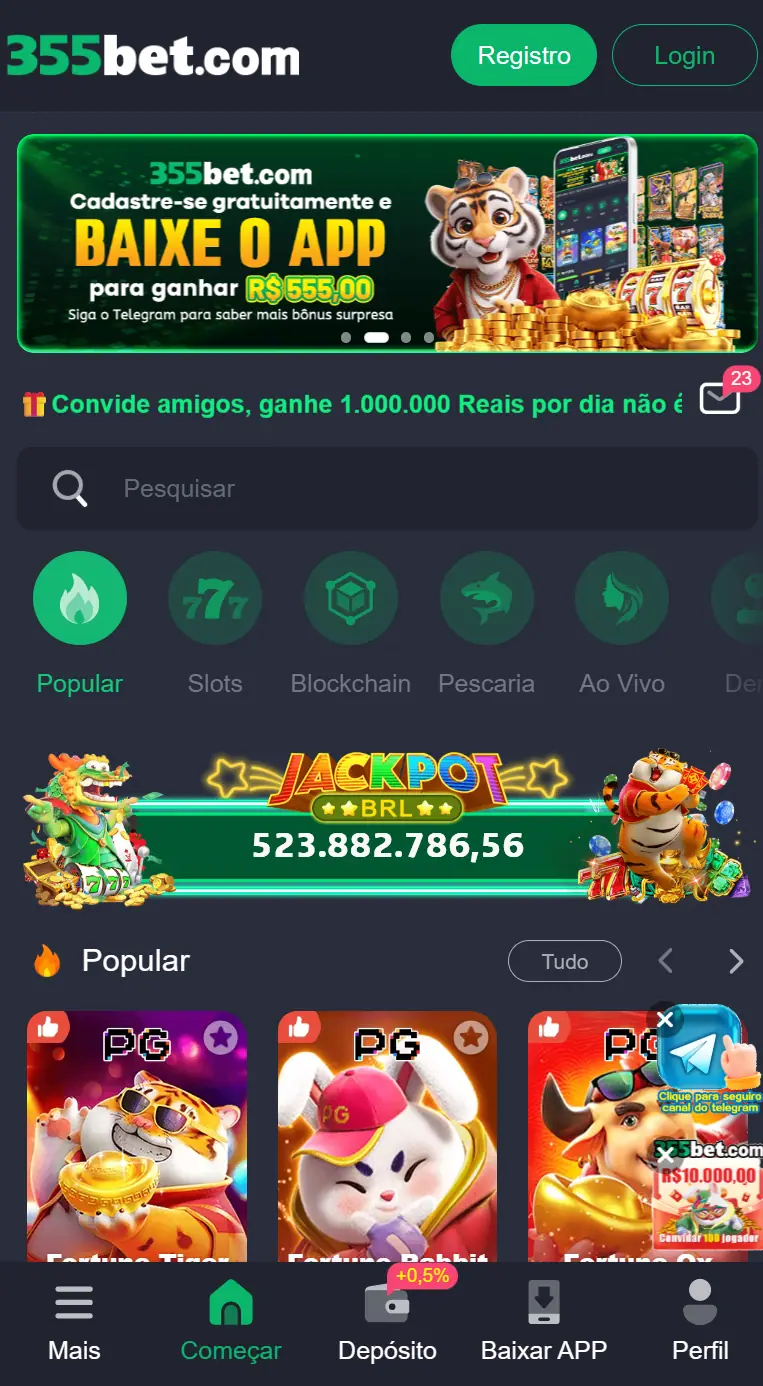Launch the Fortune Rabbit game

(386, 1140)
